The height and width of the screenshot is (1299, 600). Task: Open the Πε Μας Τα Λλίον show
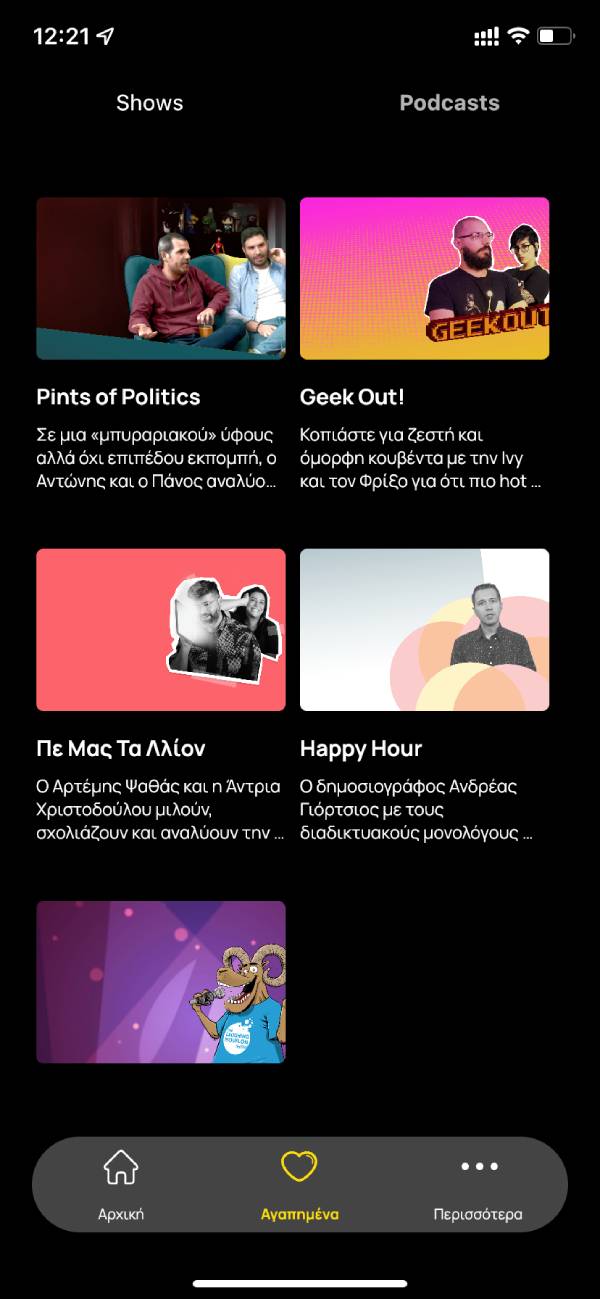click(161, 630)
